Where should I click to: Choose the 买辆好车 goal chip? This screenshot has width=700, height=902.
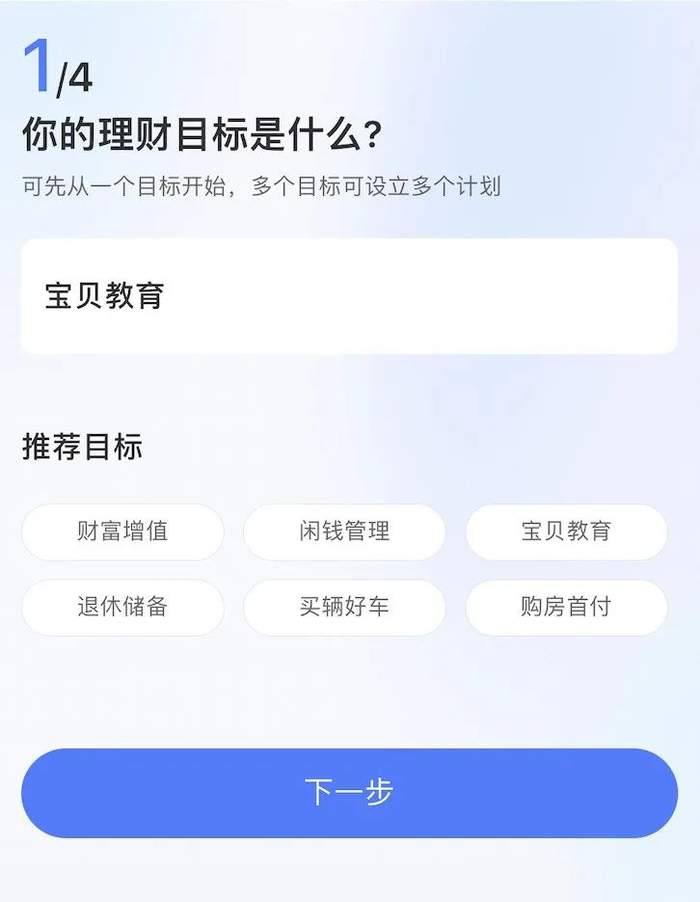(344, 607)
